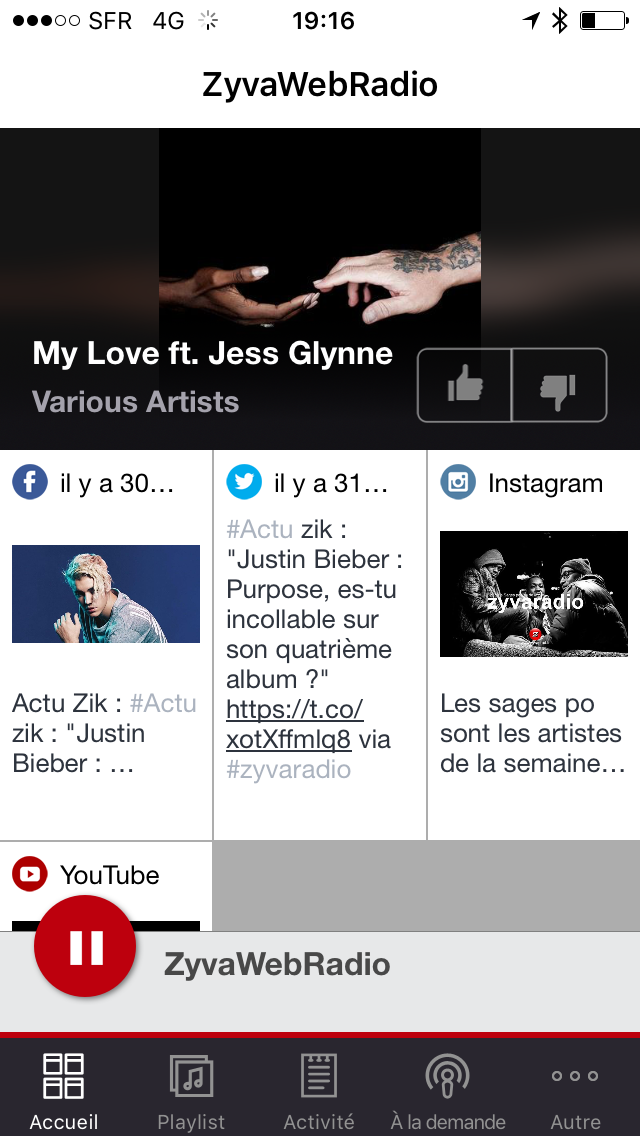Dislike the current song with thumbs down

pos(559,385)
